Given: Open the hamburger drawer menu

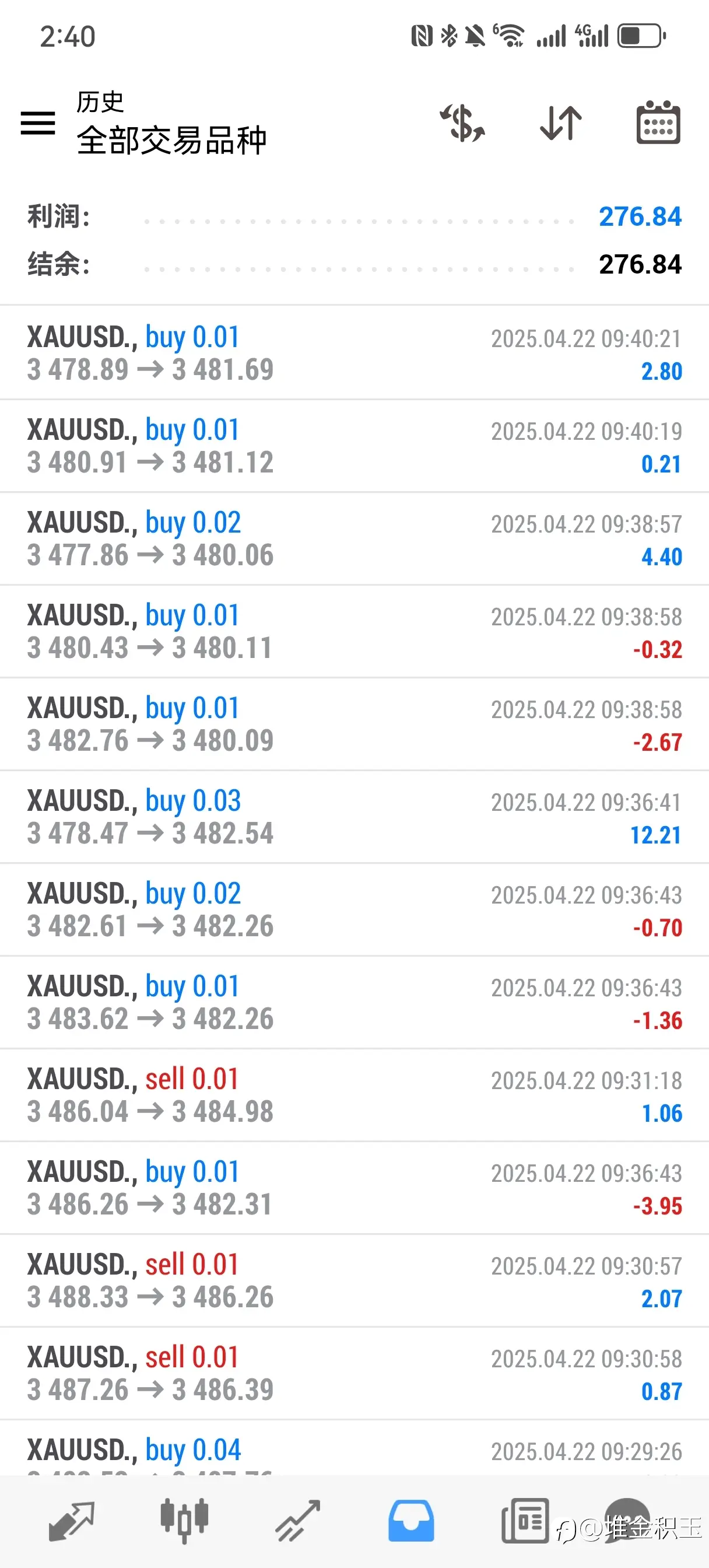Looking at the screenshot, I should 38,124.
